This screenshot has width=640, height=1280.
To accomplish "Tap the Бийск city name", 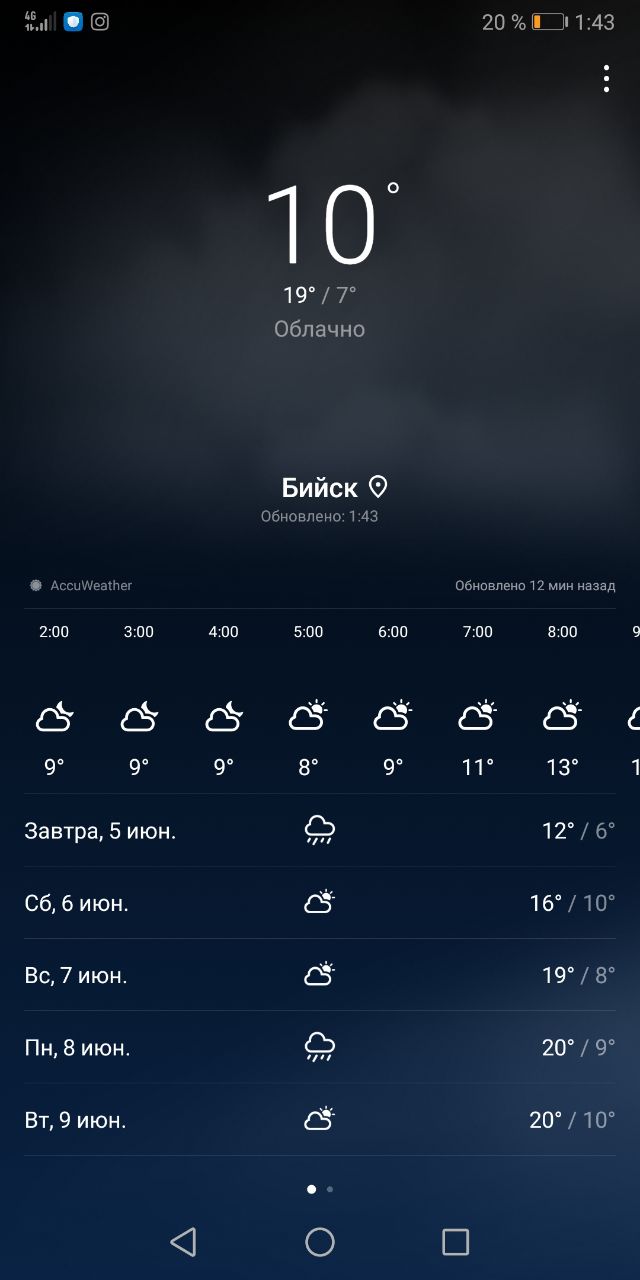I will click(x=320, y=487).
